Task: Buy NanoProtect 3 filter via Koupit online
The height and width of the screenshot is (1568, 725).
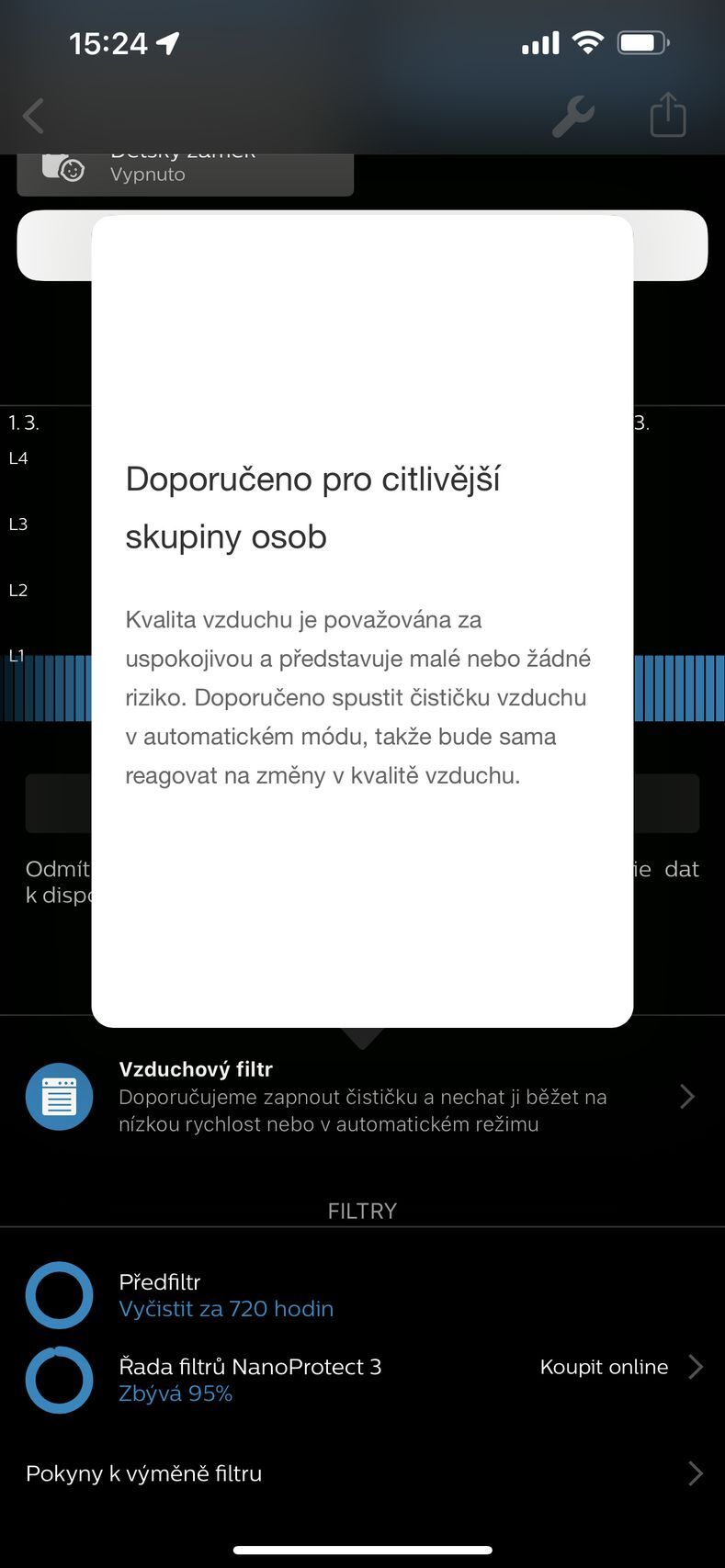Action: click(x=605, y=1367)
